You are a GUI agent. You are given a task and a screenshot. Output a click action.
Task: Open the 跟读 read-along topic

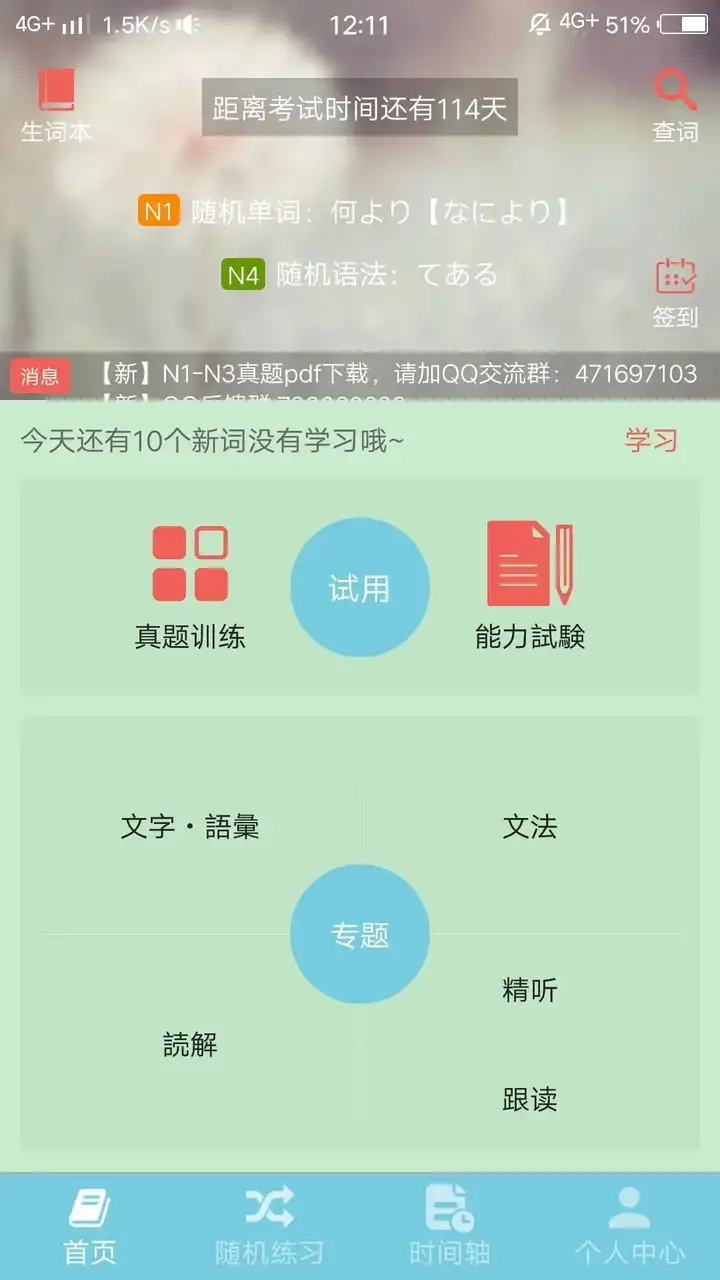coord(530,1100)
